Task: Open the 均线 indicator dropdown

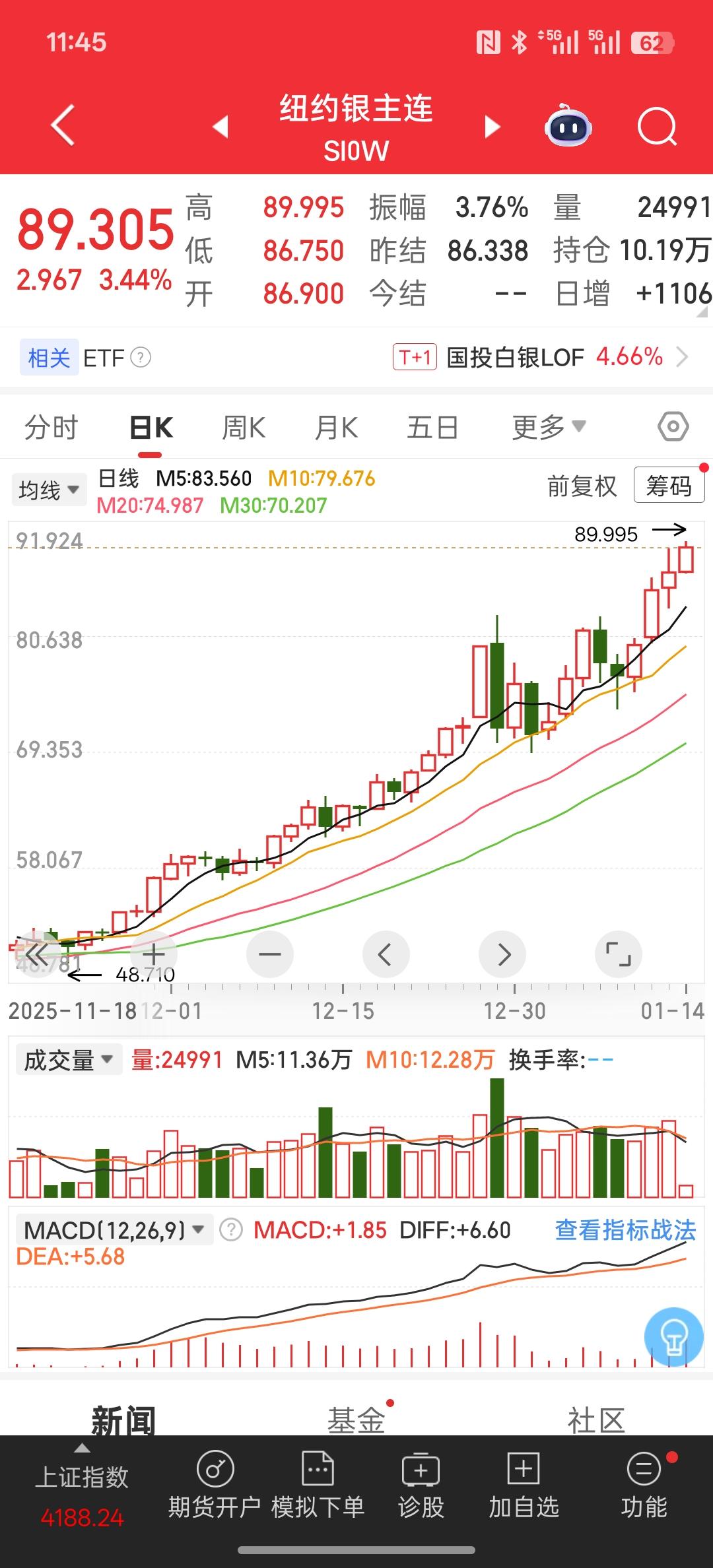Action: tap(49, 490)
